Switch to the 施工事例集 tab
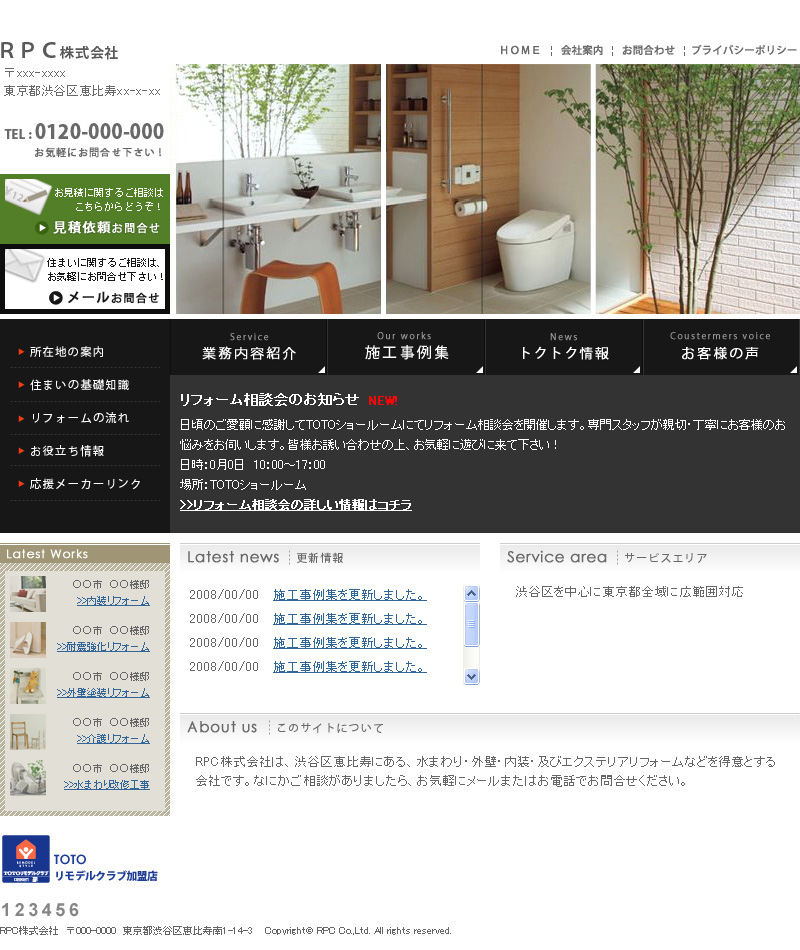The height and width of the screenshot is (950, 800). tap(406, 347)
